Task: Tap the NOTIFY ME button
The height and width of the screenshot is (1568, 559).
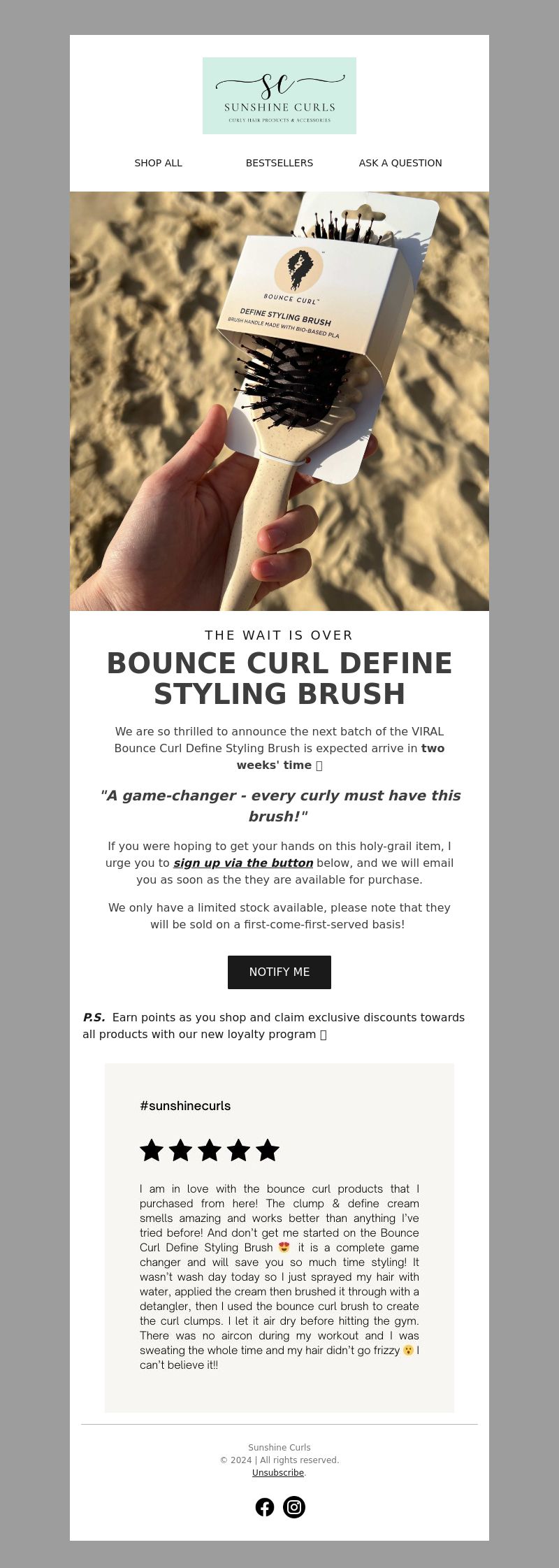Action: (279, 972)
